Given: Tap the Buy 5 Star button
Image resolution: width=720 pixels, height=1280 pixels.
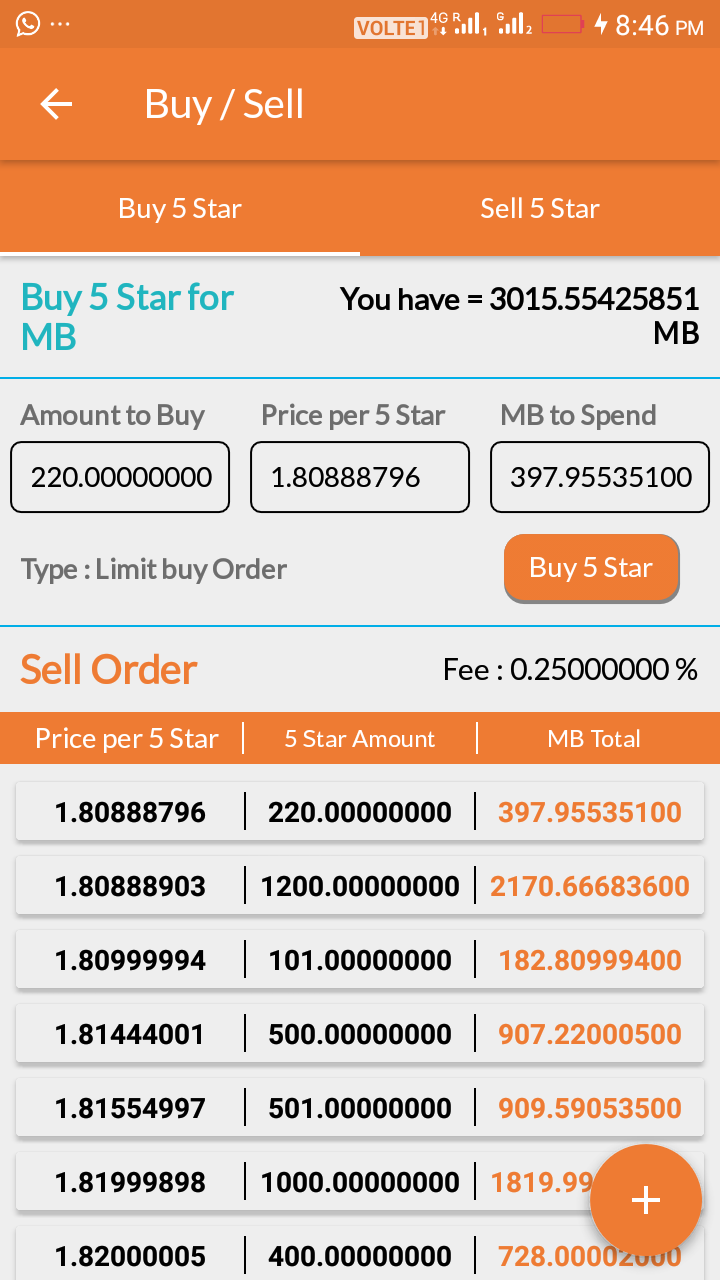Looking at the screenshot, I should point(591,568).
